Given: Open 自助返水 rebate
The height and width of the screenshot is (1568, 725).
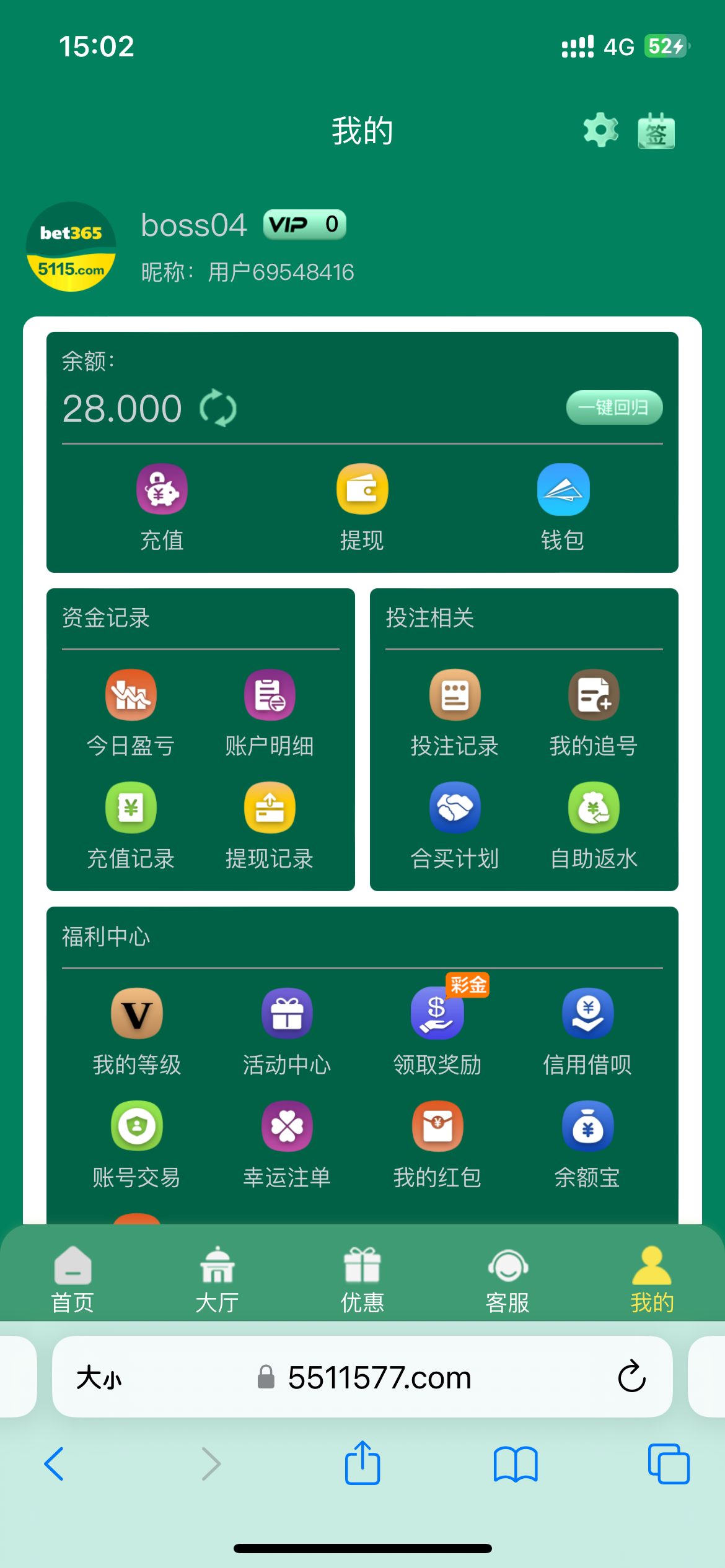Looking at the screenshot, I should click(x=594, y=825).
